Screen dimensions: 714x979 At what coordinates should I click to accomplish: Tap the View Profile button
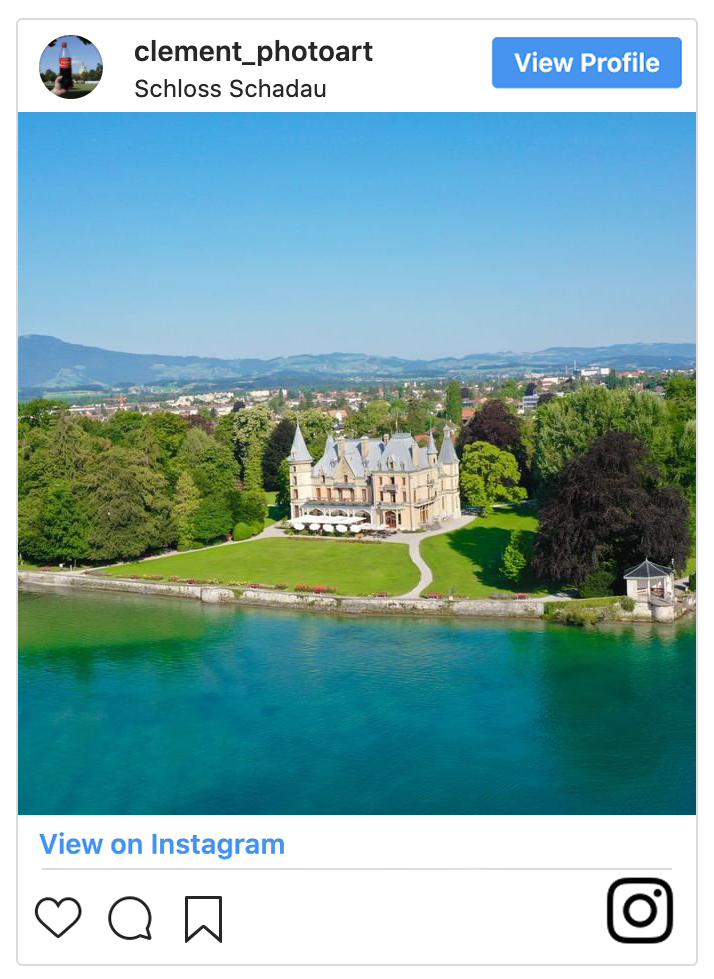pyautogui.click(x=586, y=63)
